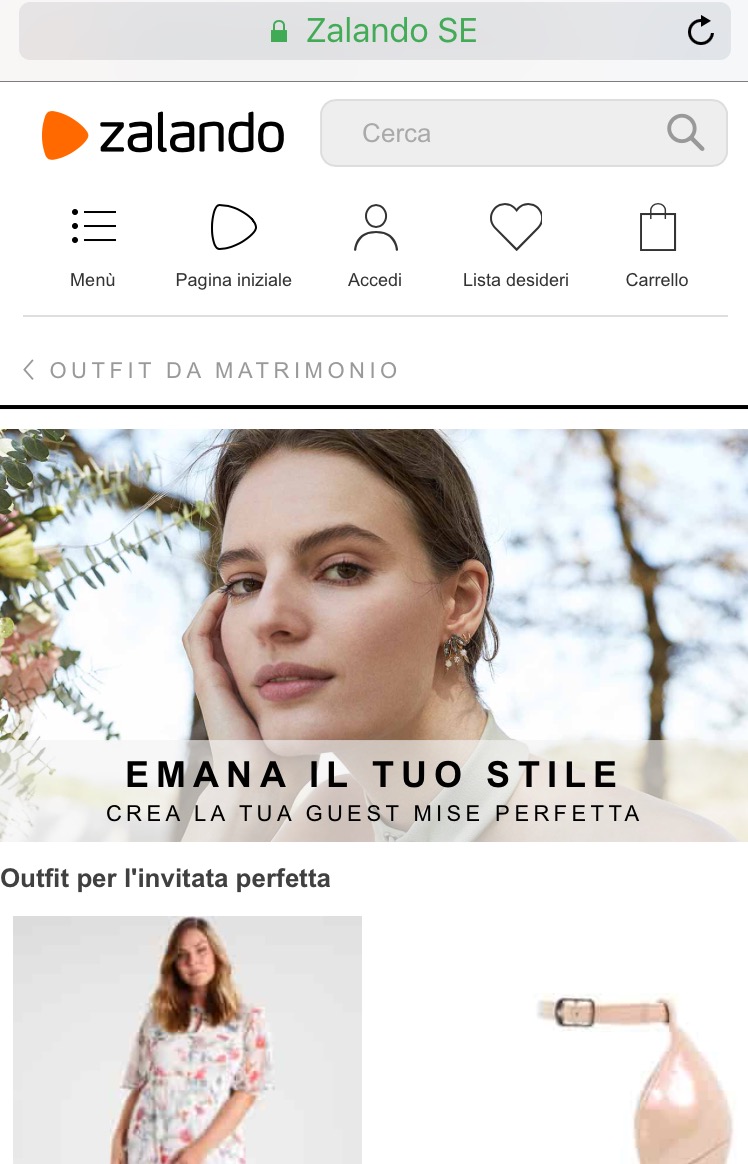Reload the page in the browser
This screenshot has height=1164, width=748.
tap(700, 32)
